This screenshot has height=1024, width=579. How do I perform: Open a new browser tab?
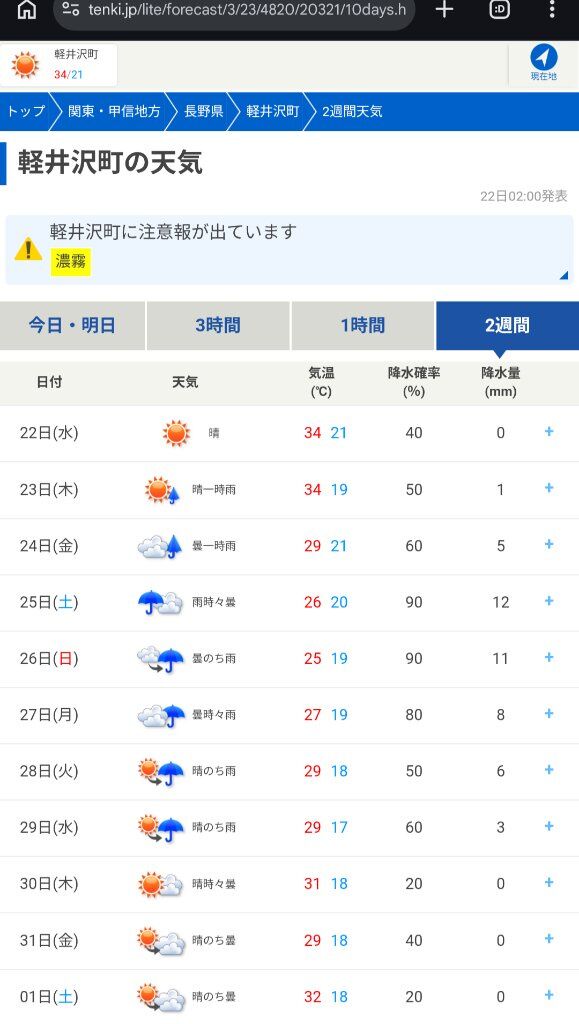click(444, 10)
